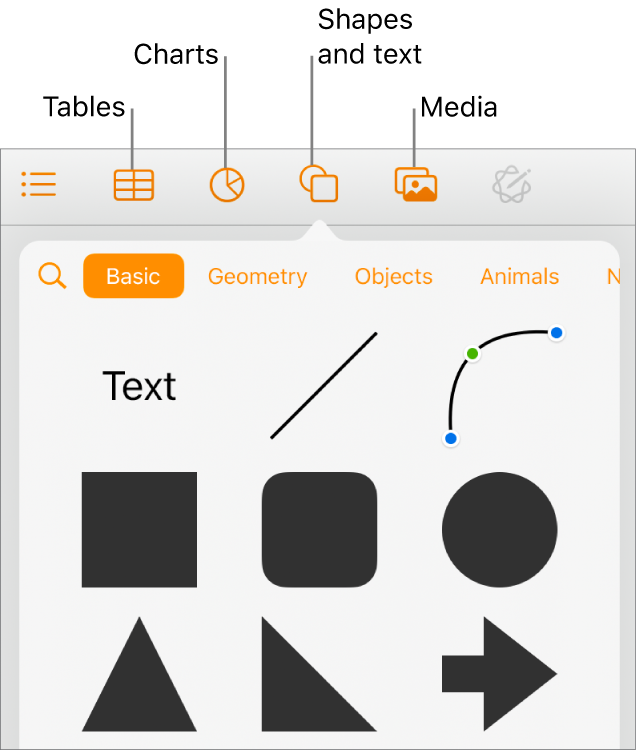Insert the straight diagonal line
Screen dimensions: 638x750
coord(323,385)
